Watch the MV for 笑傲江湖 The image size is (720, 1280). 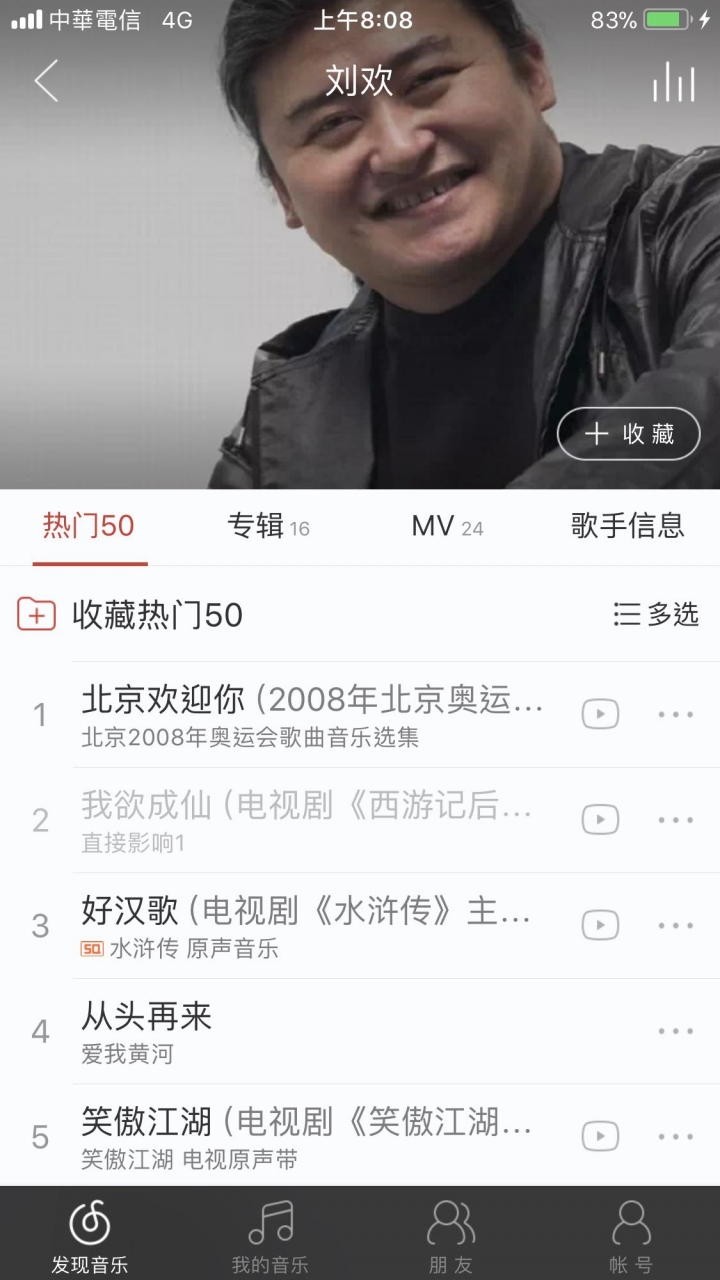tap(600, 1136)
